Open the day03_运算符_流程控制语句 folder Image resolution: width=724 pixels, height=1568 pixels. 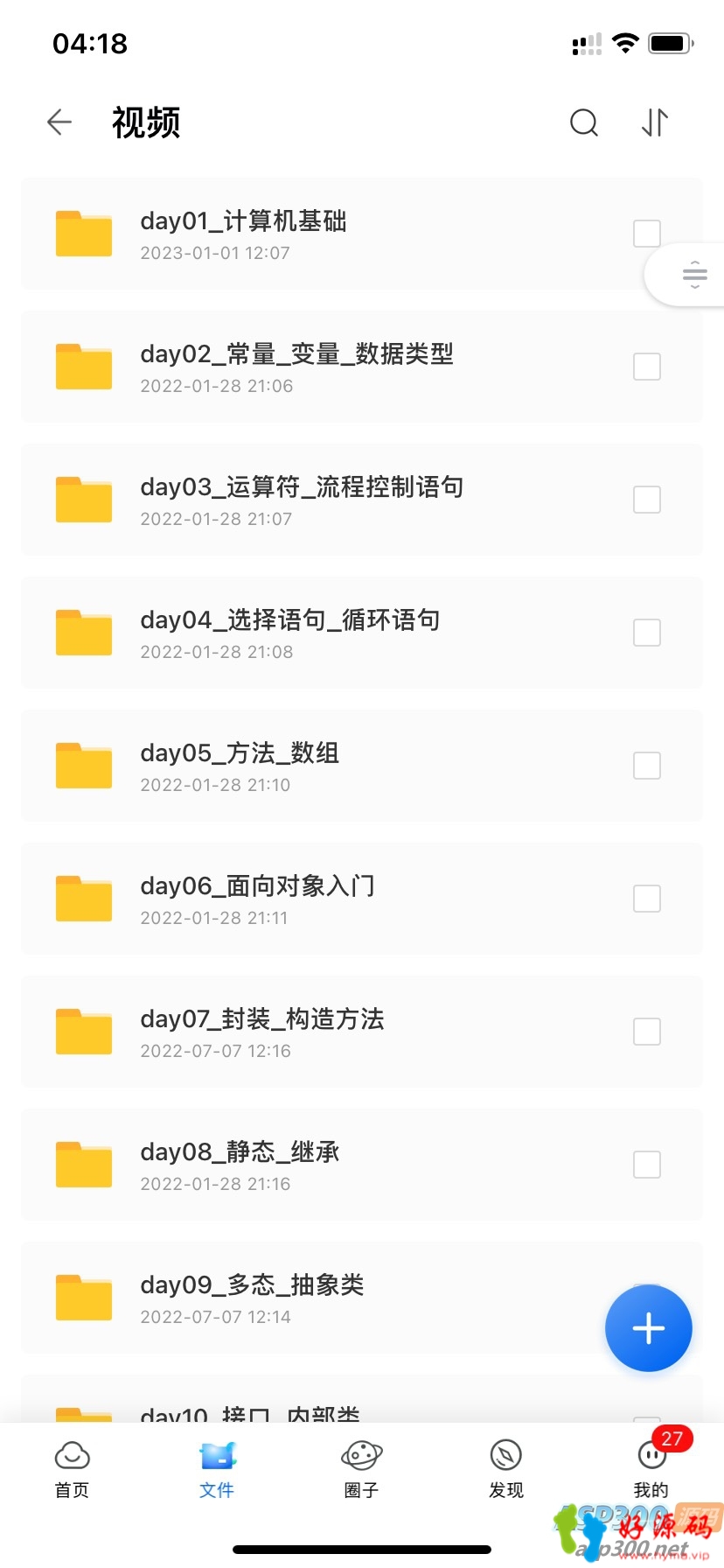click(x=361, y=500)
